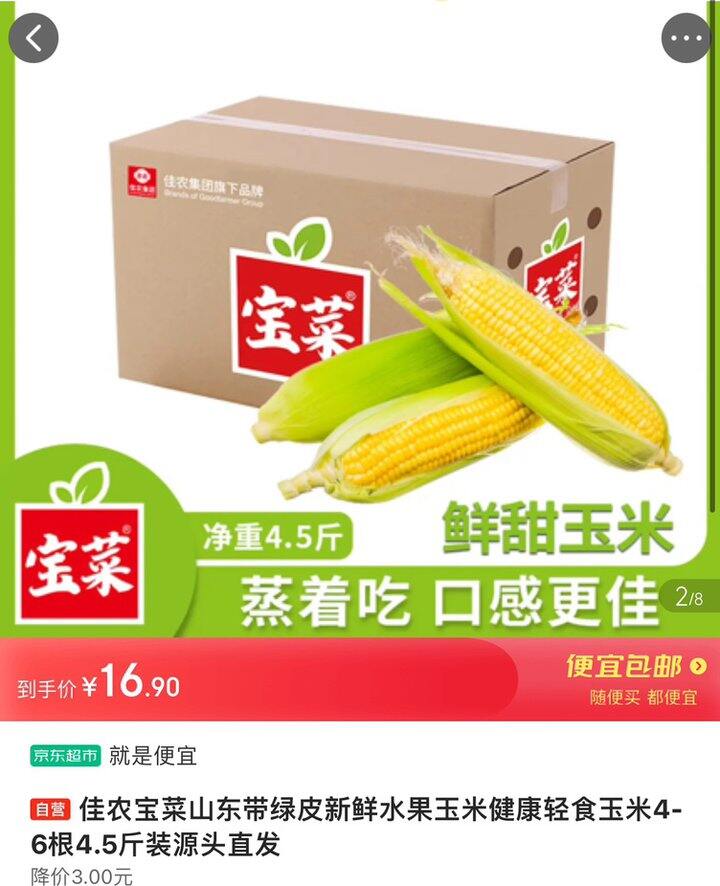The width and height of the screenshot is (720, 886).
Task: Open the 京东超市 就是便宜 tag
Action: click(114, 755)
